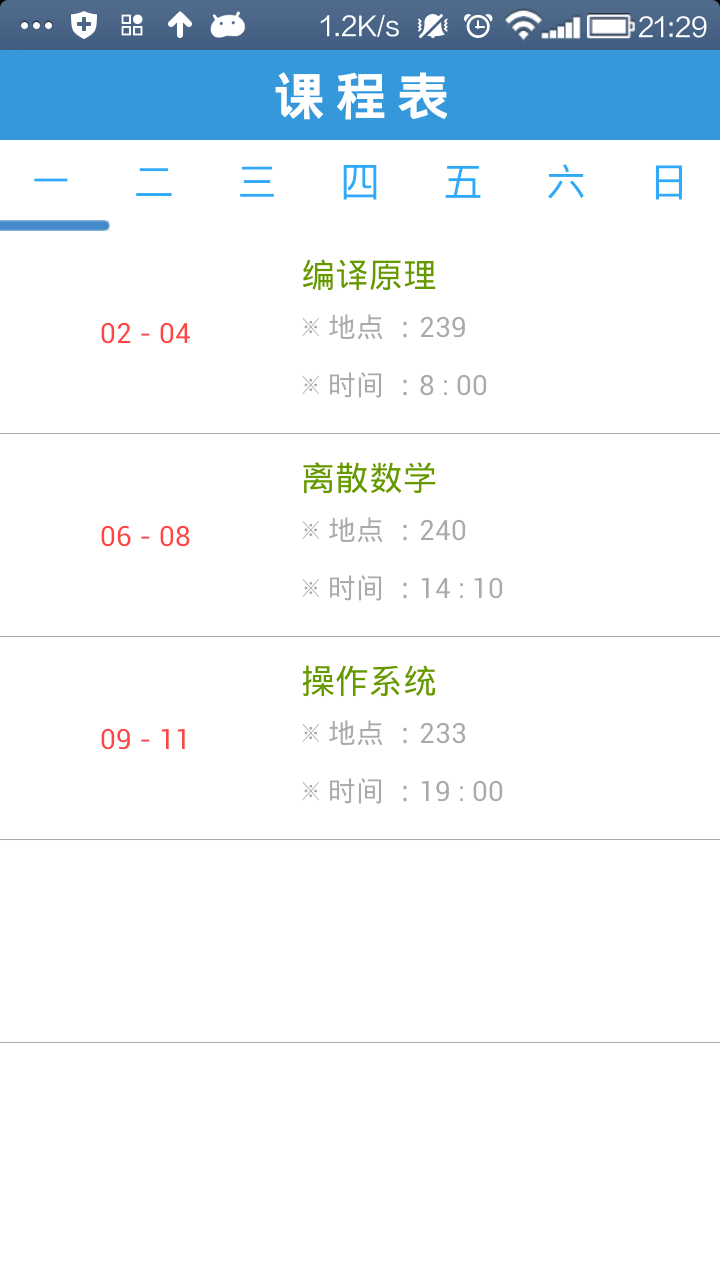
Task: Switch to the 二 (Tuesday) tab
Action: [x=154, y=184]
